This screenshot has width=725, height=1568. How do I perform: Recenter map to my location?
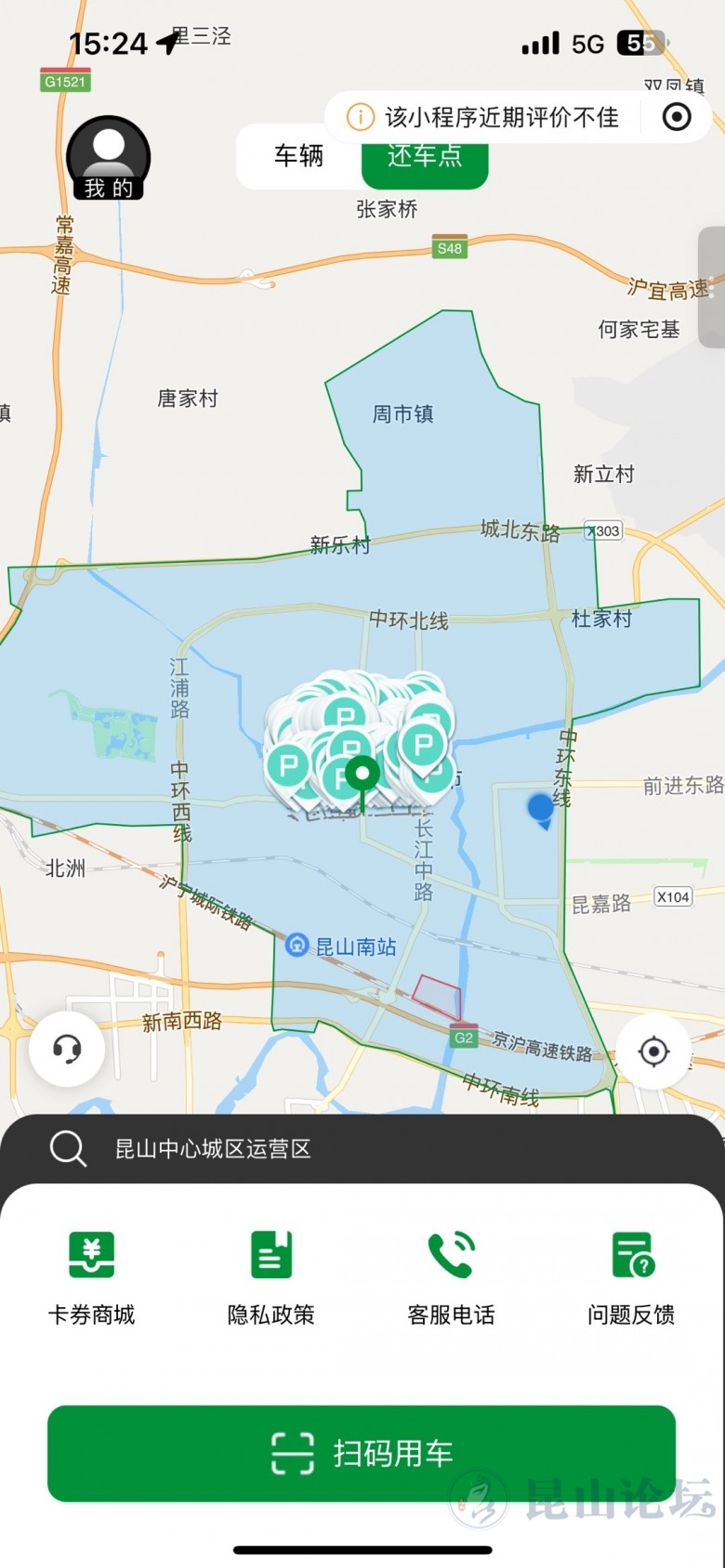[x=654, y=1052]
